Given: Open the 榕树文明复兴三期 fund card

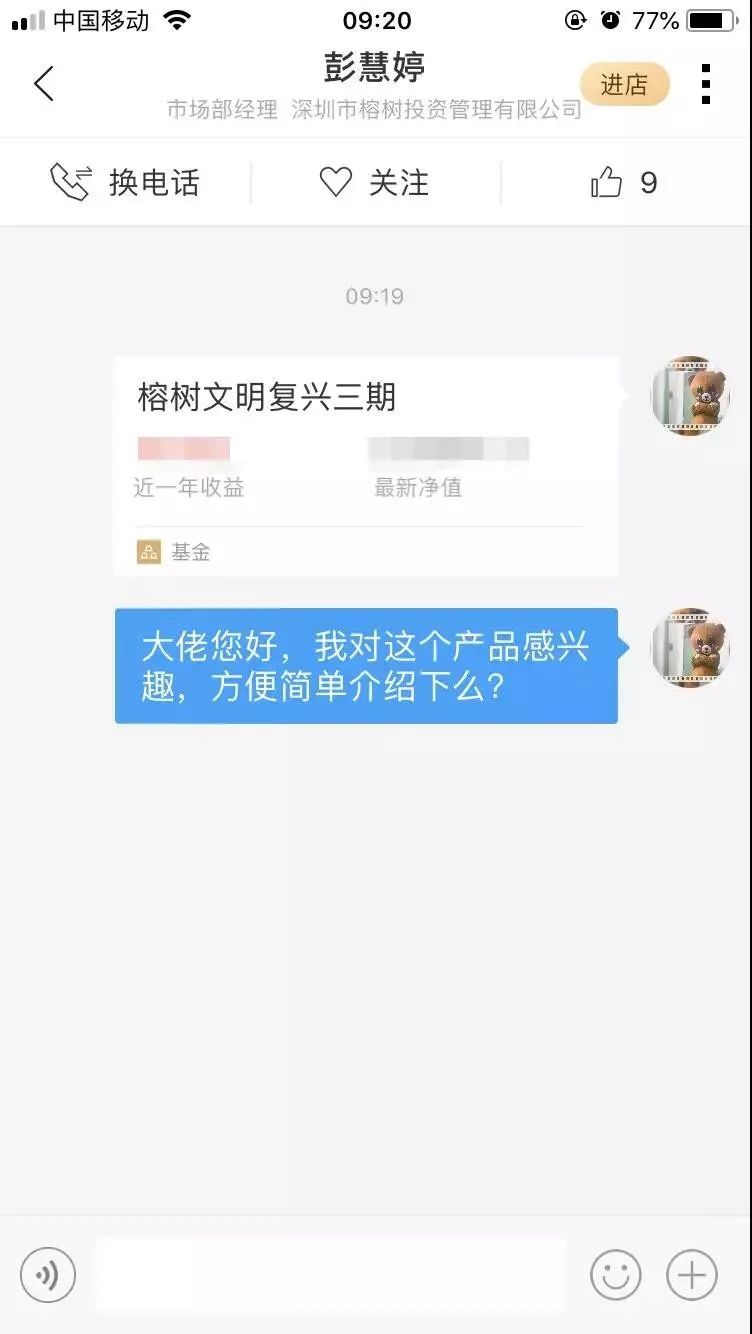Looking at the screenshot, I should coord(366,465).
